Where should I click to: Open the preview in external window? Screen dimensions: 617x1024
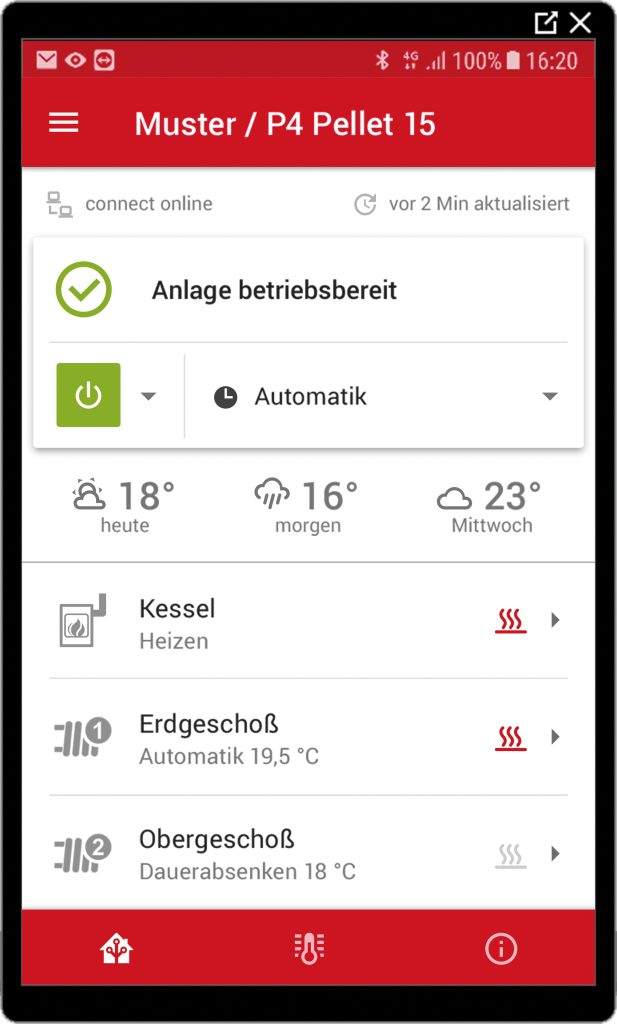coord(545,22)
